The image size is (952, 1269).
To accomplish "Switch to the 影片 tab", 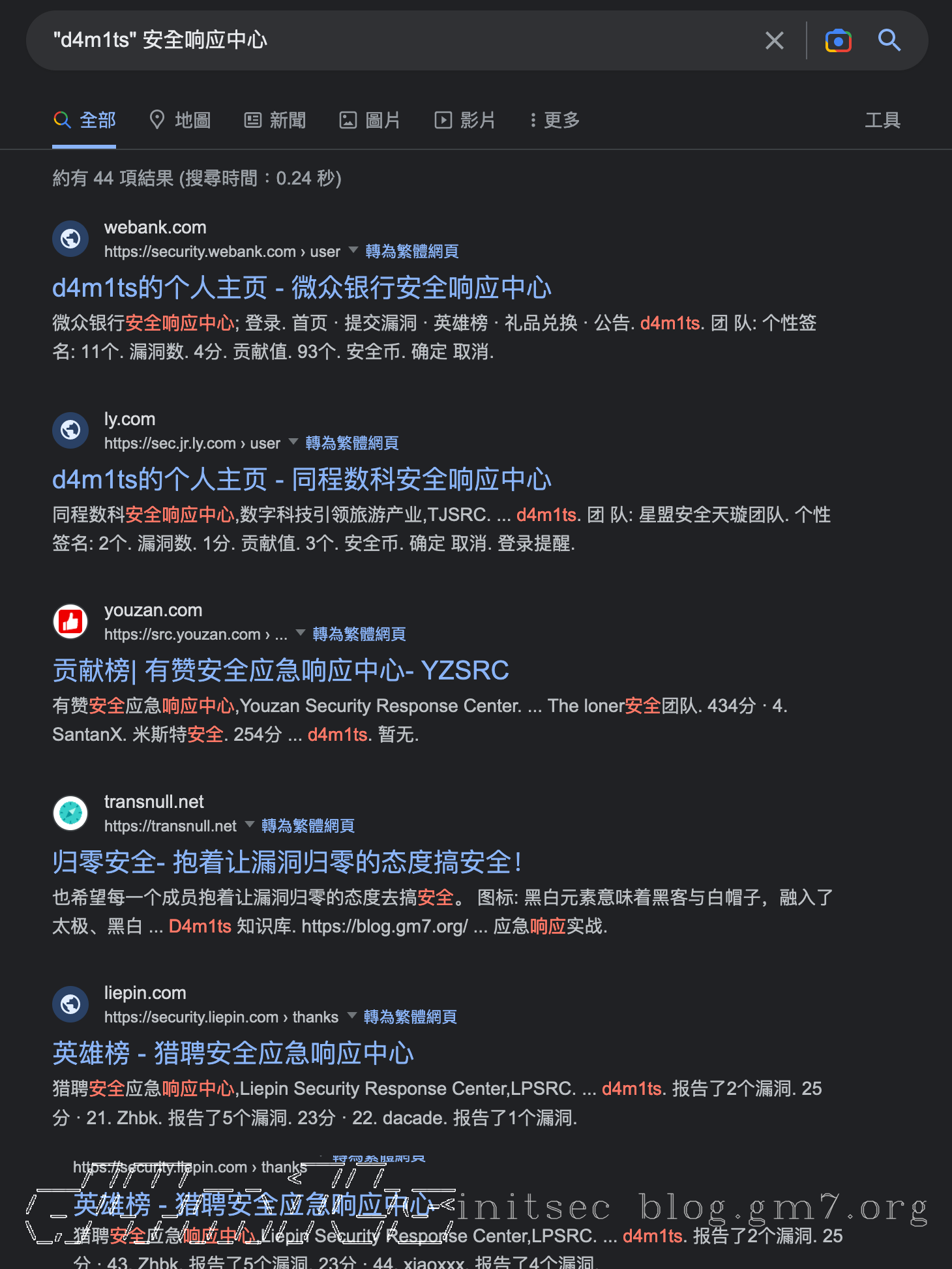I will (x=465, y=120).
